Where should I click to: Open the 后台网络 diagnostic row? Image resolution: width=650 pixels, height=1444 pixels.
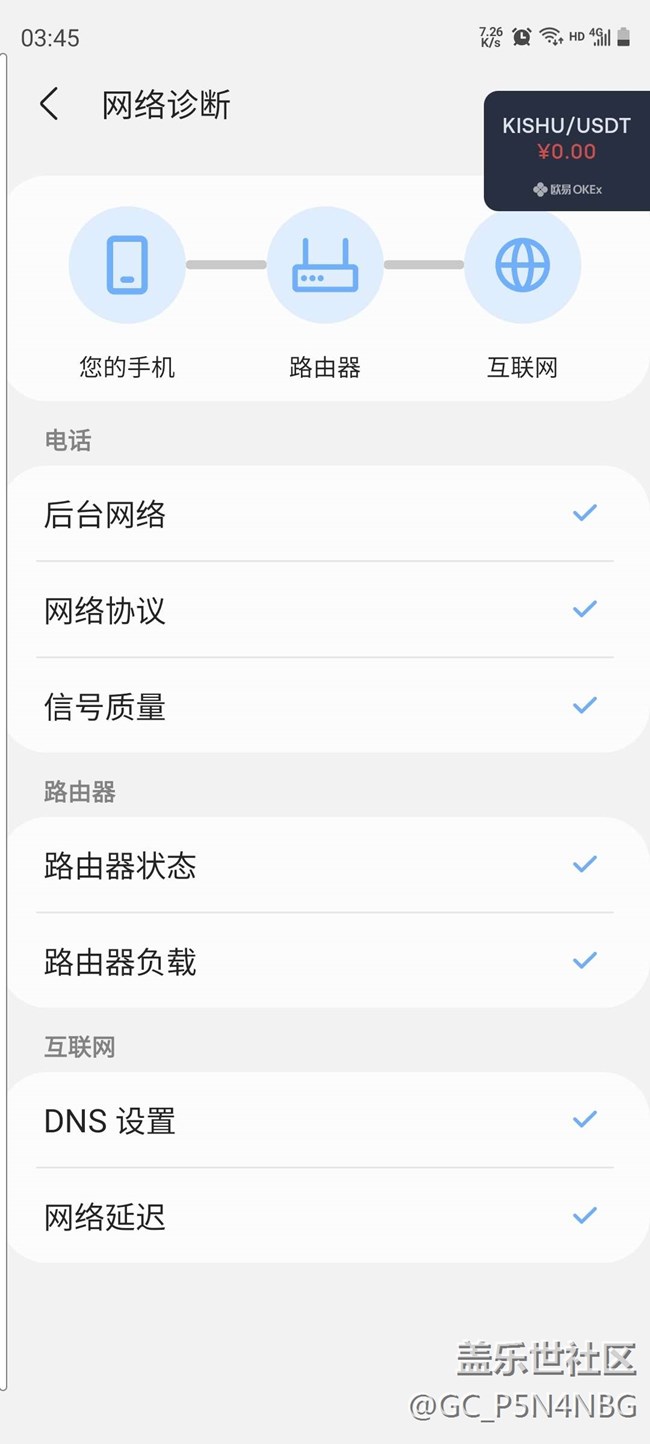point(325,514)
